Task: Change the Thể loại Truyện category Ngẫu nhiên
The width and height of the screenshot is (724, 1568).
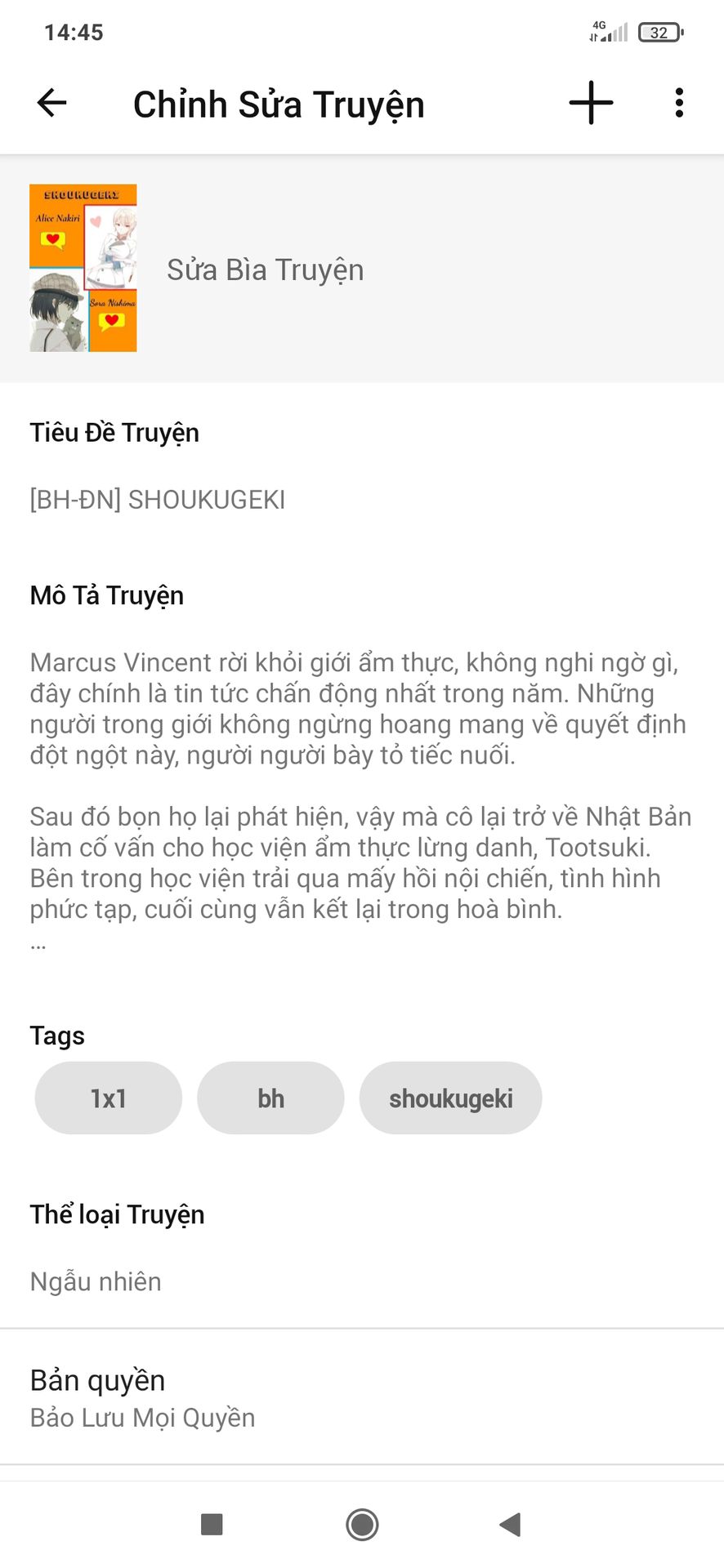Action: pyautogui.click(x=96, y=1281)
